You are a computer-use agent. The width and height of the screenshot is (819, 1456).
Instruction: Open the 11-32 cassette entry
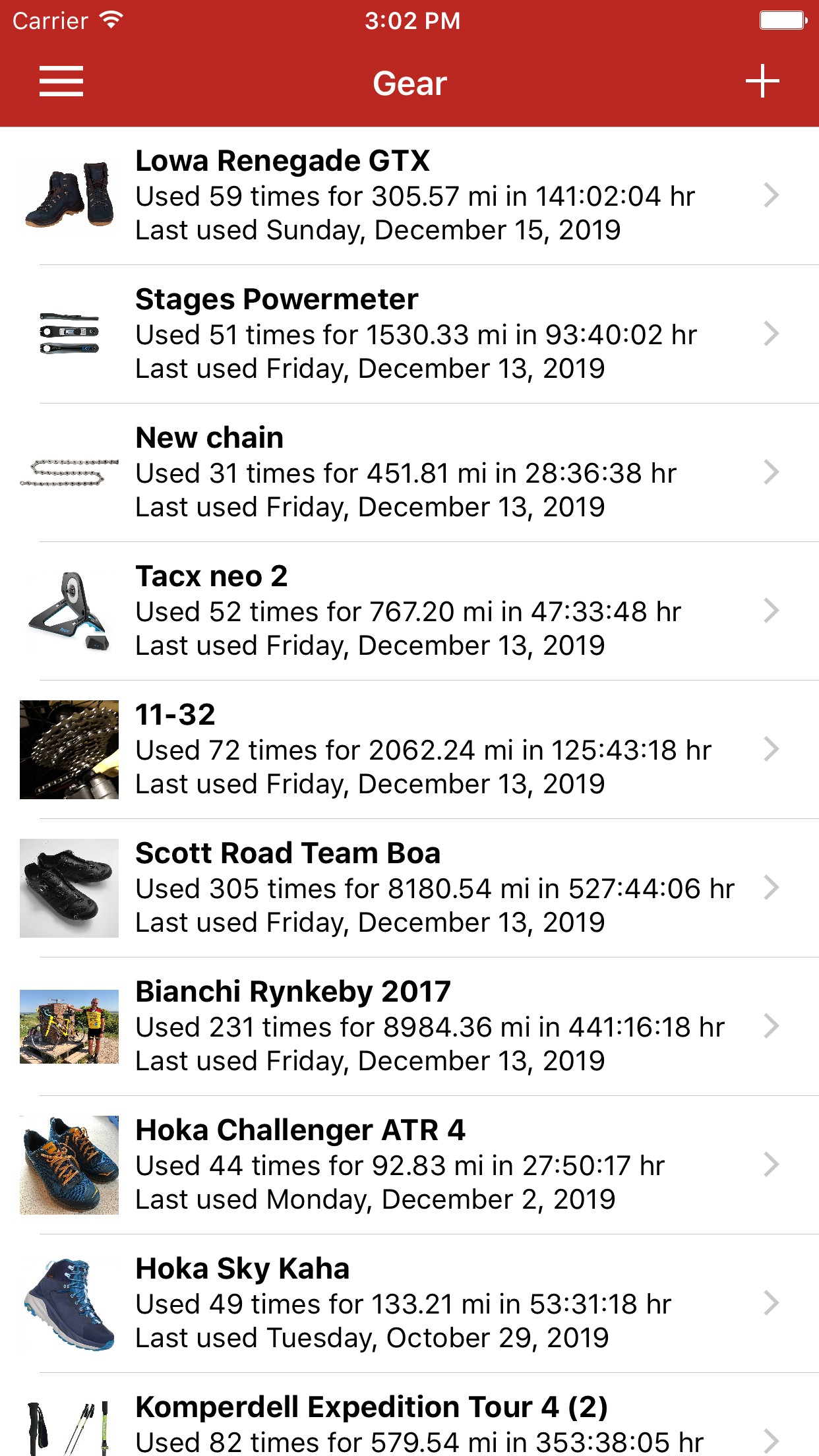409,750
